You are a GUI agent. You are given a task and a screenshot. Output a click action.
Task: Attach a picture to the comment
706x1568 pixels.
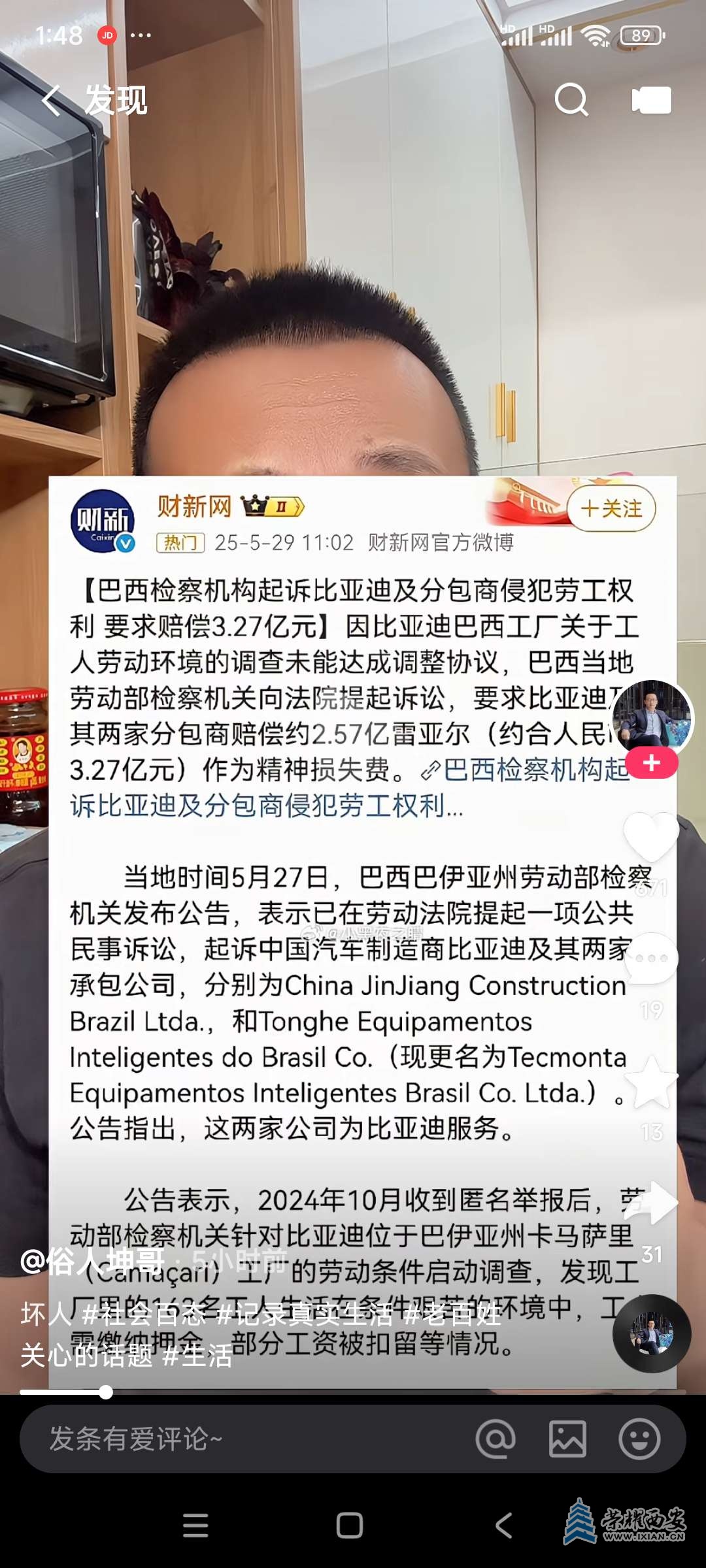pyautogui.click(x=567, y=1439)
